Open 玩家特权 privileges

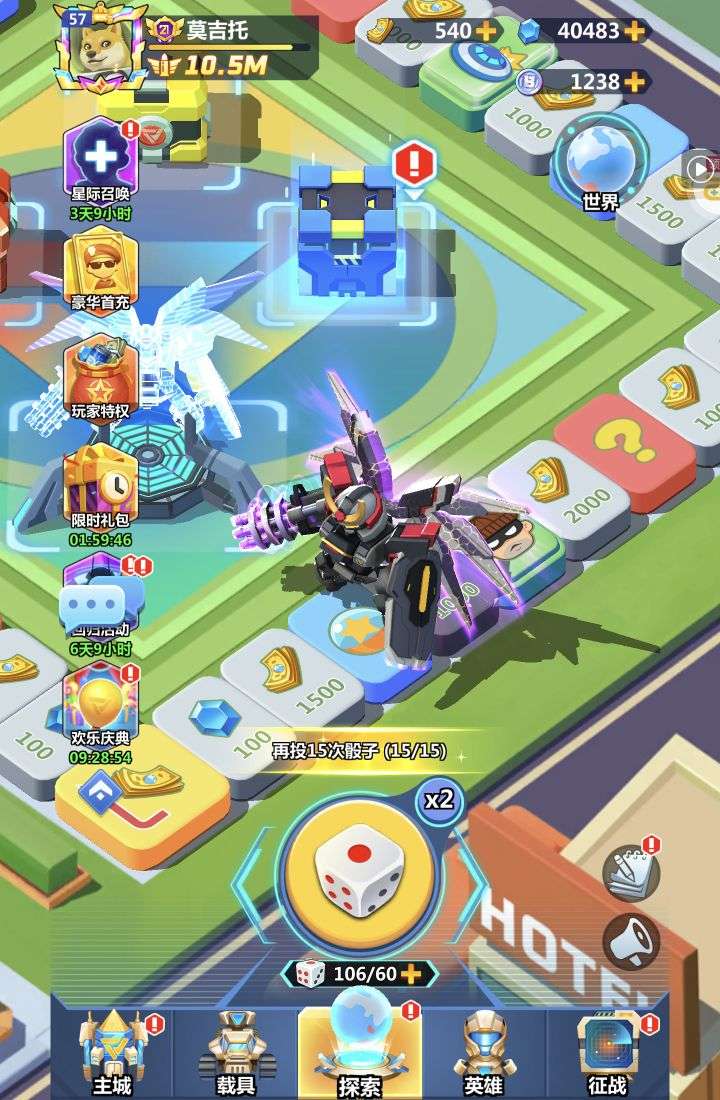[100, 375]
